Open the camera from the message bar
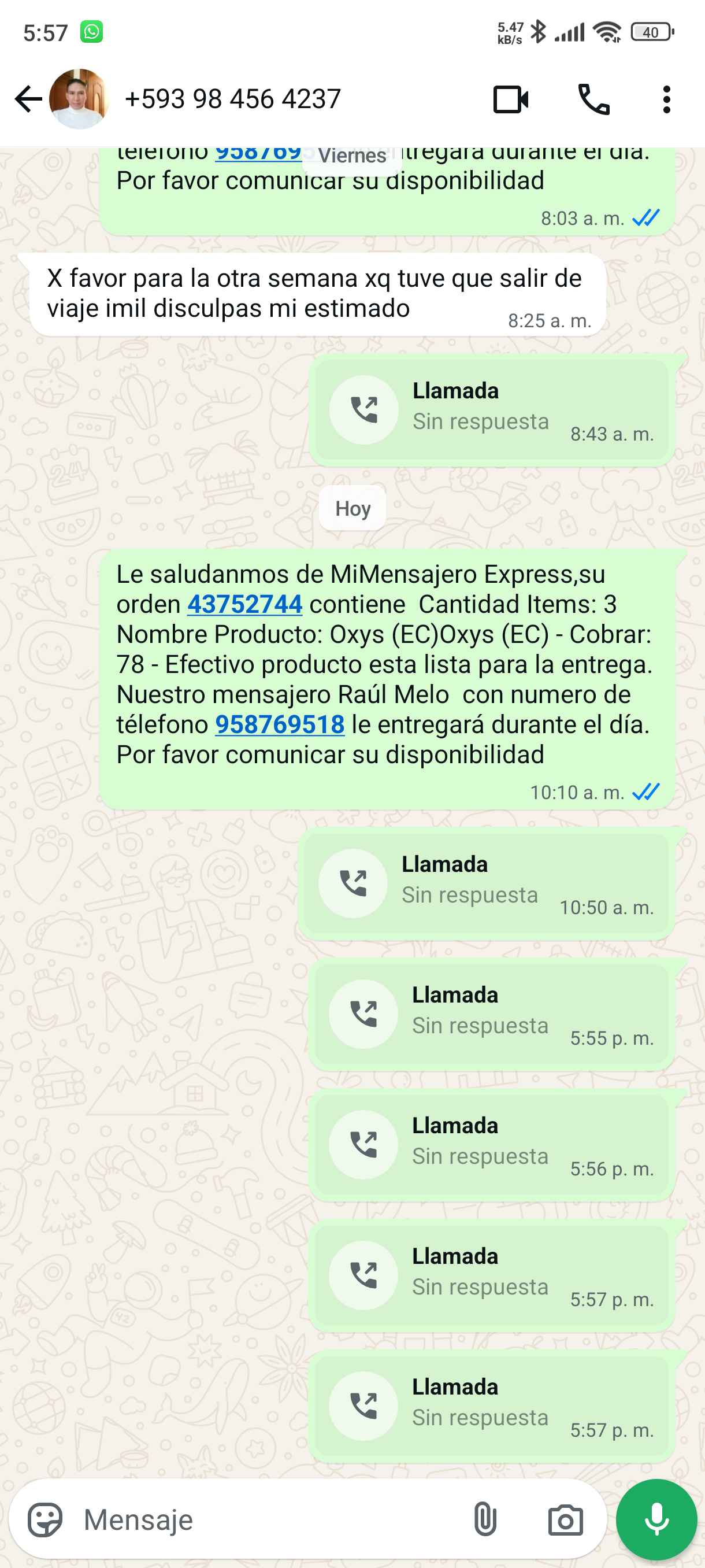 (x=565, y=1519)
